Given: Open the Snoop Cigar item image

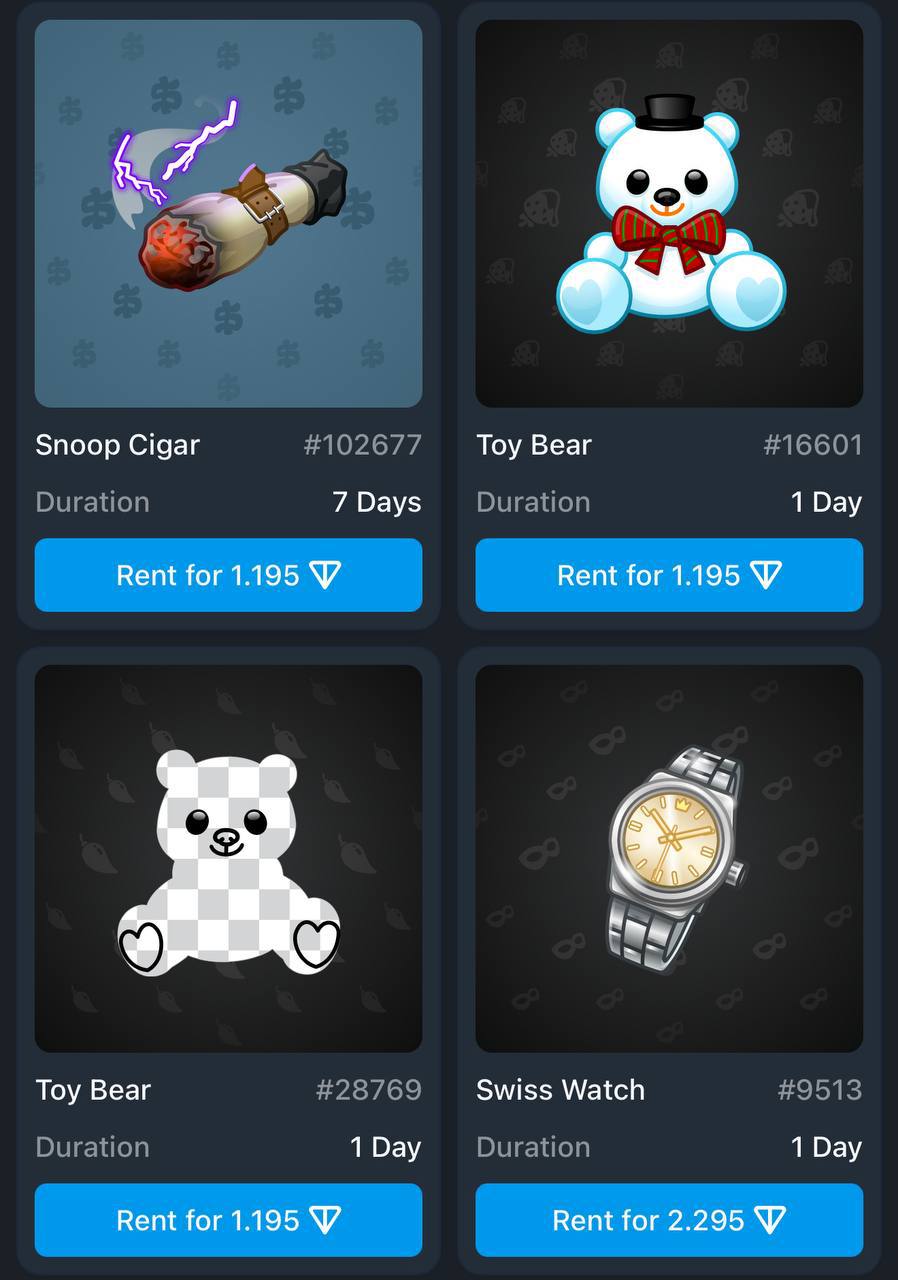Looking at the screenshot, I should [x=228, y=213].
